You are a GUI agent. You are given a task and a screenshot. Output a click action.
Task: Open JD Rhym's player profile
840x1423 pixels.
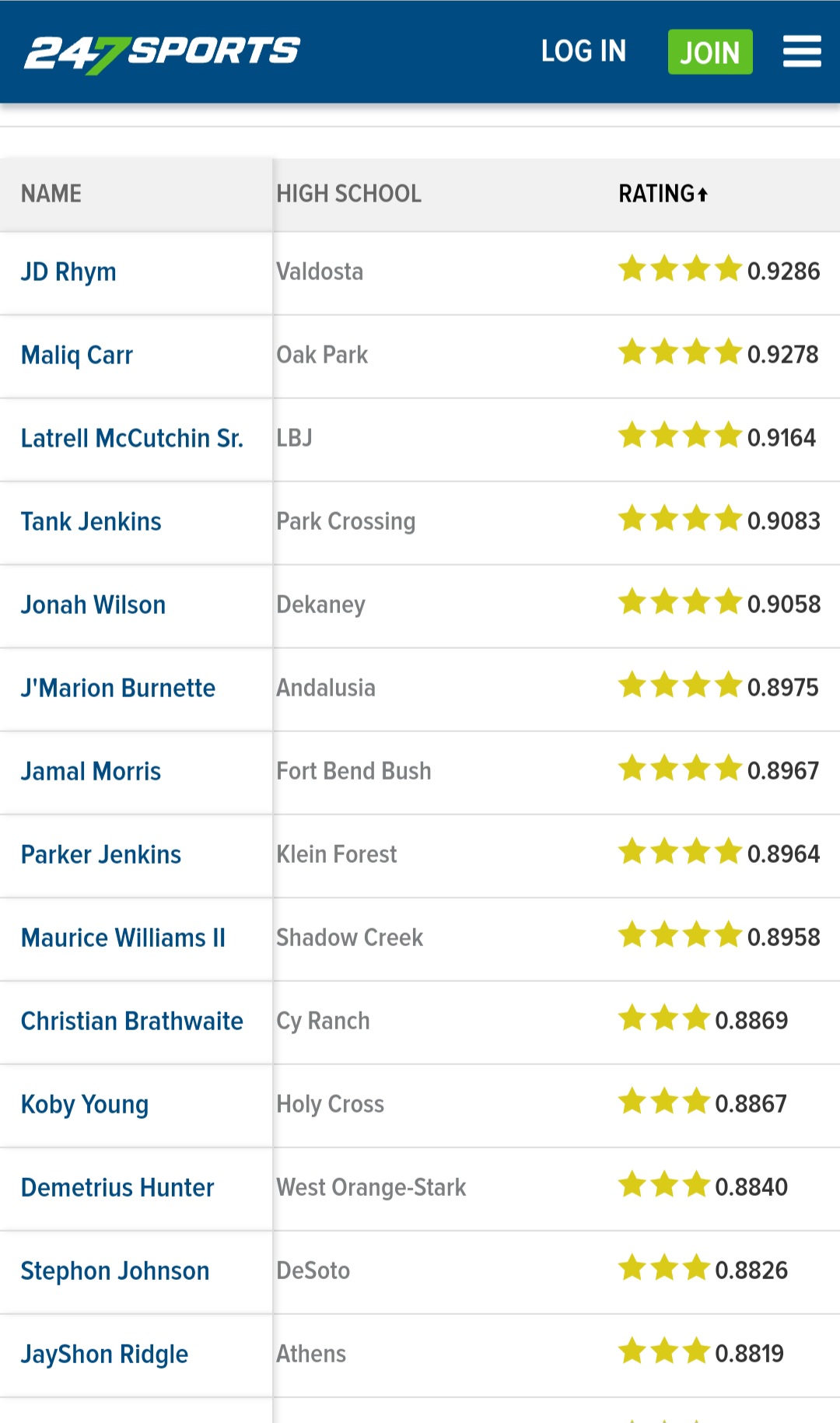(x=68, y=272)
